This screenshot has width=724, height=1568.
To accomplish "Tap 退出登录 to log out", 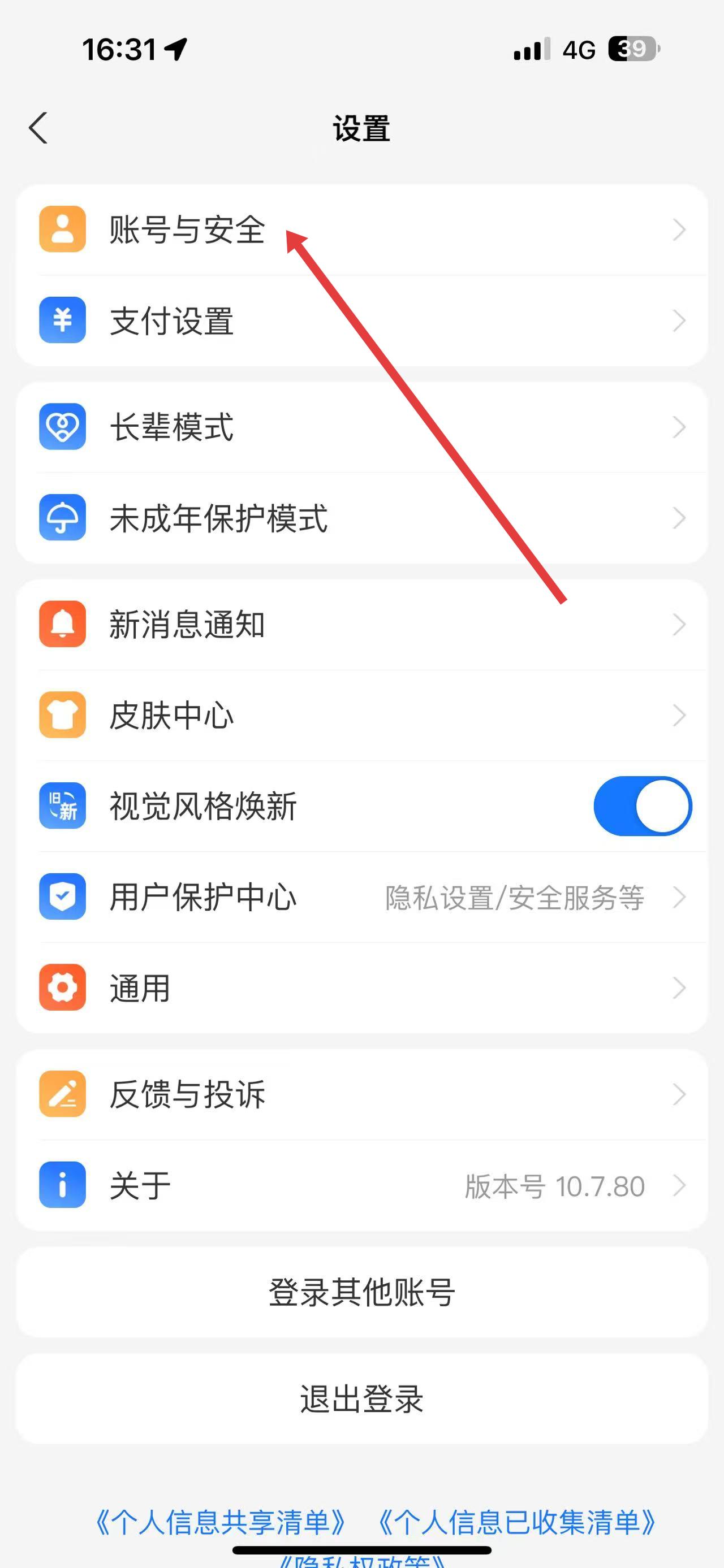I will pyautogui.click(x=361, y=1398).
